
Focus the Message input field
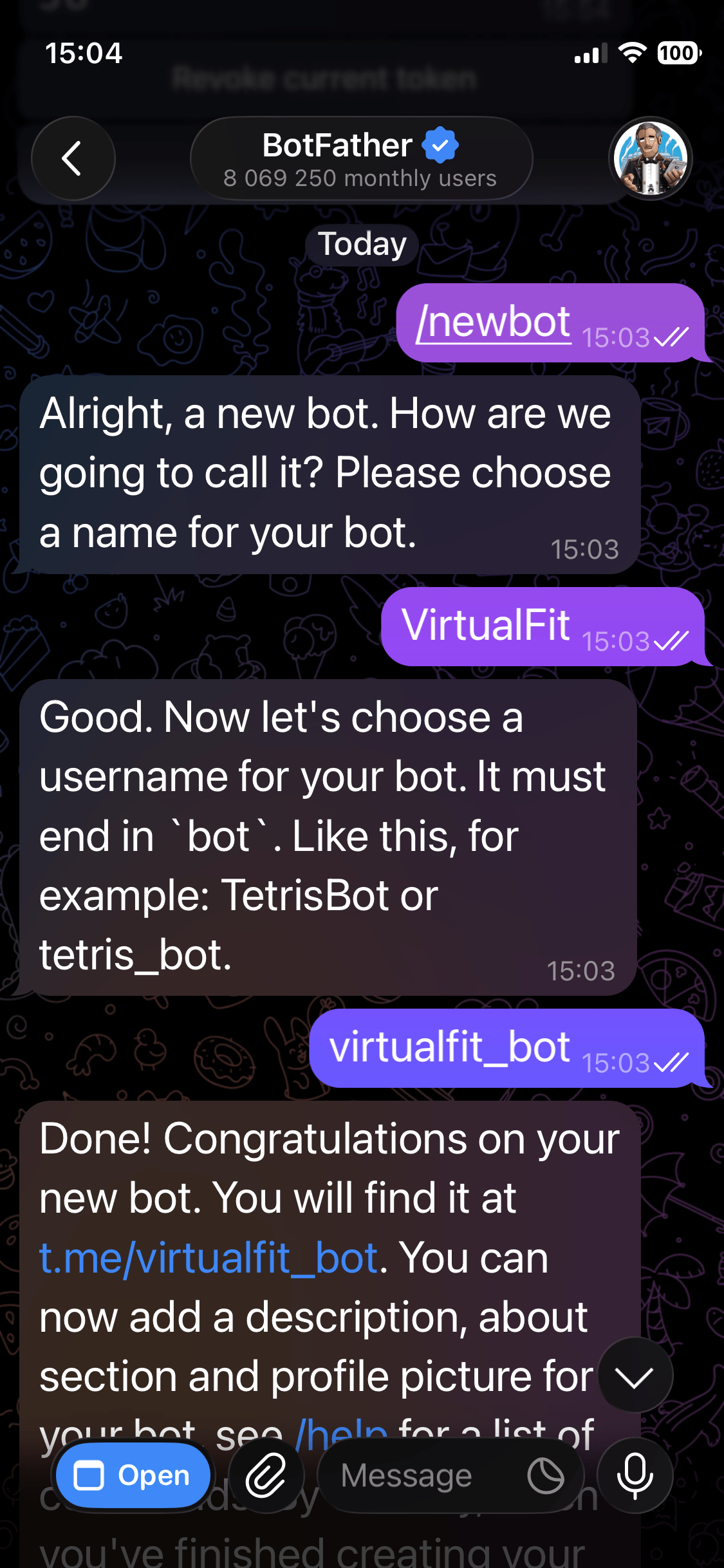coord(418,1475)
